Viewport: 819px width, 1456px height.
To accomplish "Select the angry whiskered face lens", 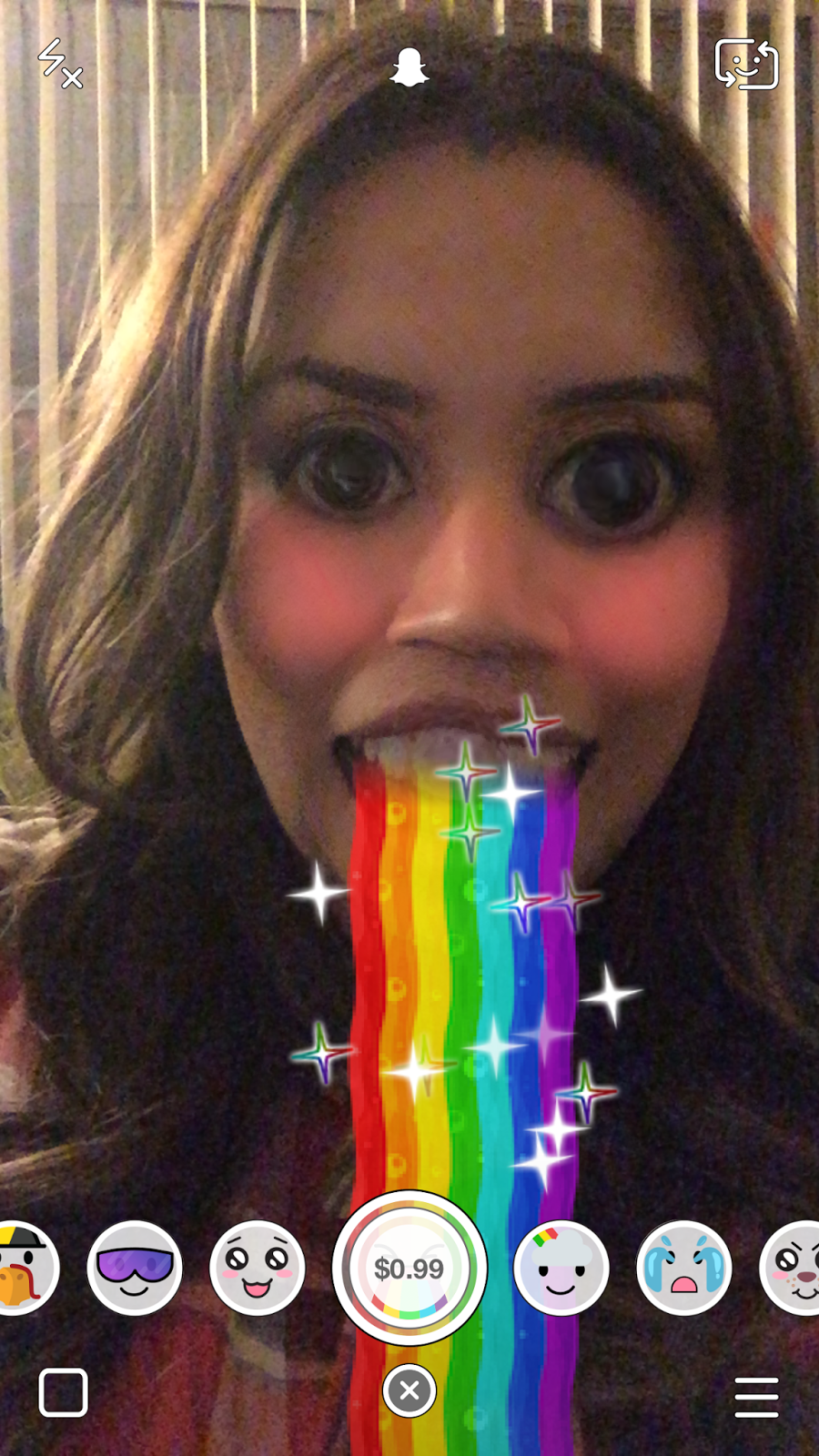I will pyautogui.click(x=792, y=1268).
